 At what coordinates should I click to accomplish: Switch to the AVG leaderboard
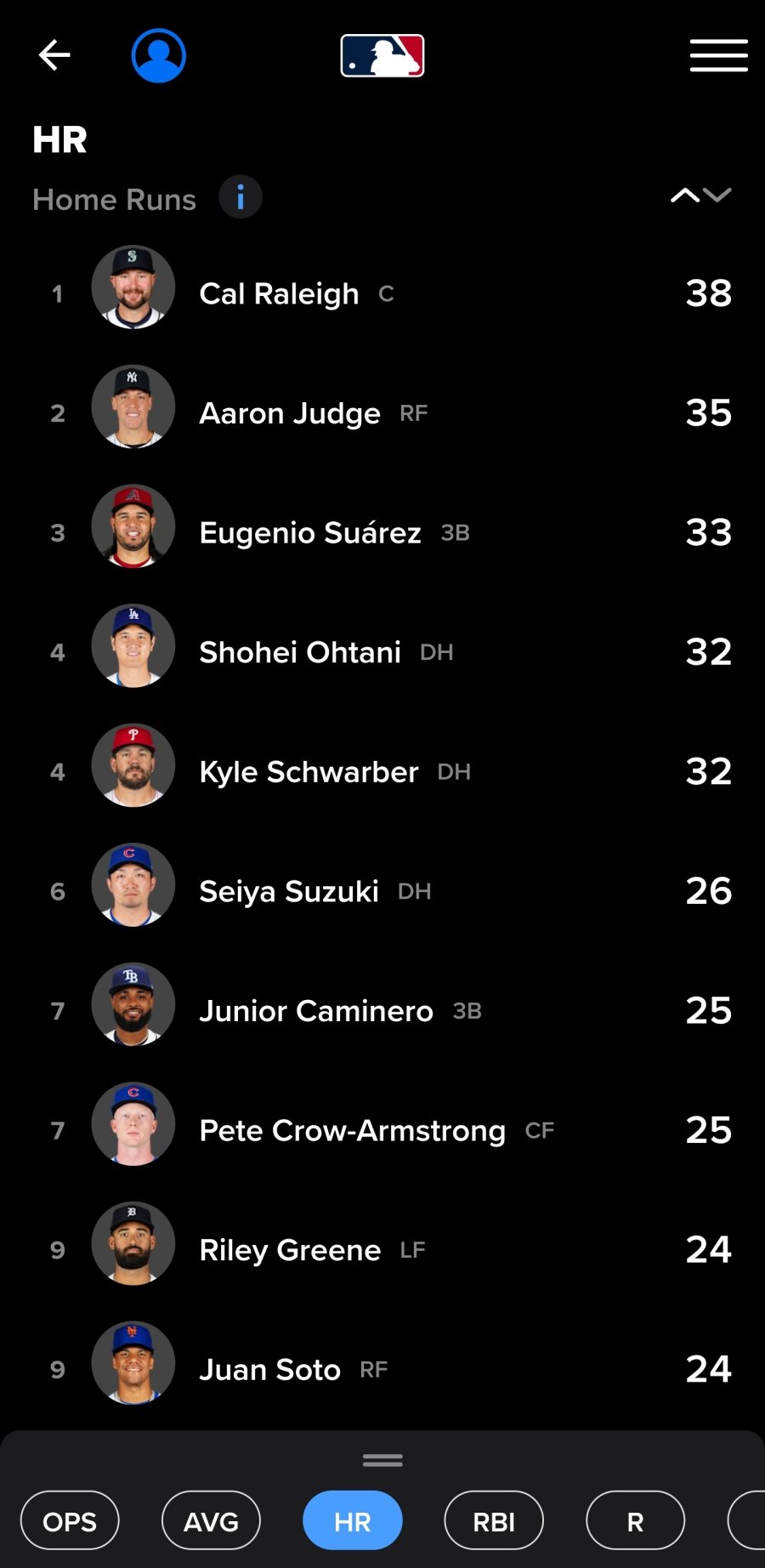point(211,1521)
